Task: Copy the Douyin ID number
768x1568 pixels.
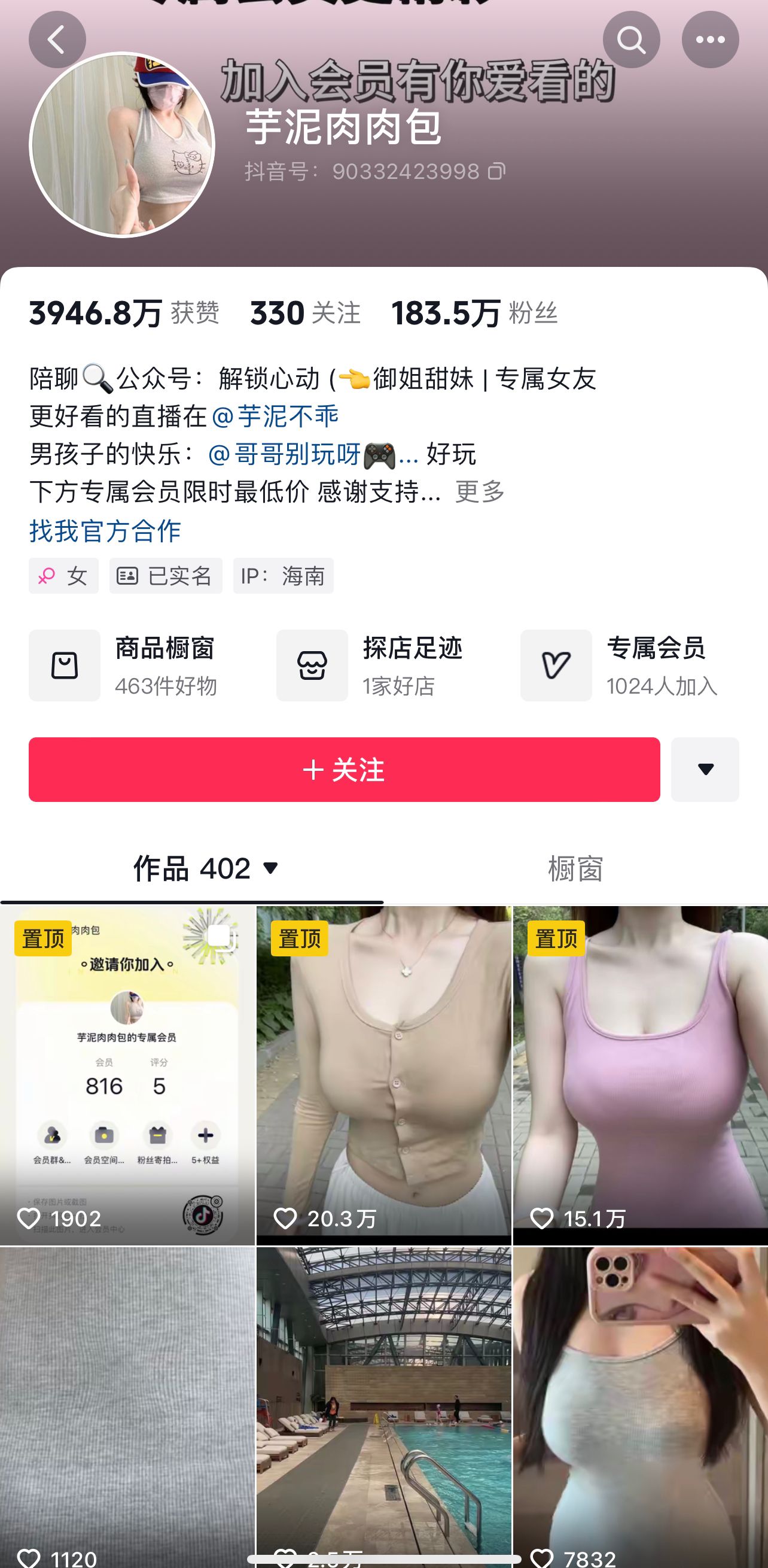Action: point(496,172)
